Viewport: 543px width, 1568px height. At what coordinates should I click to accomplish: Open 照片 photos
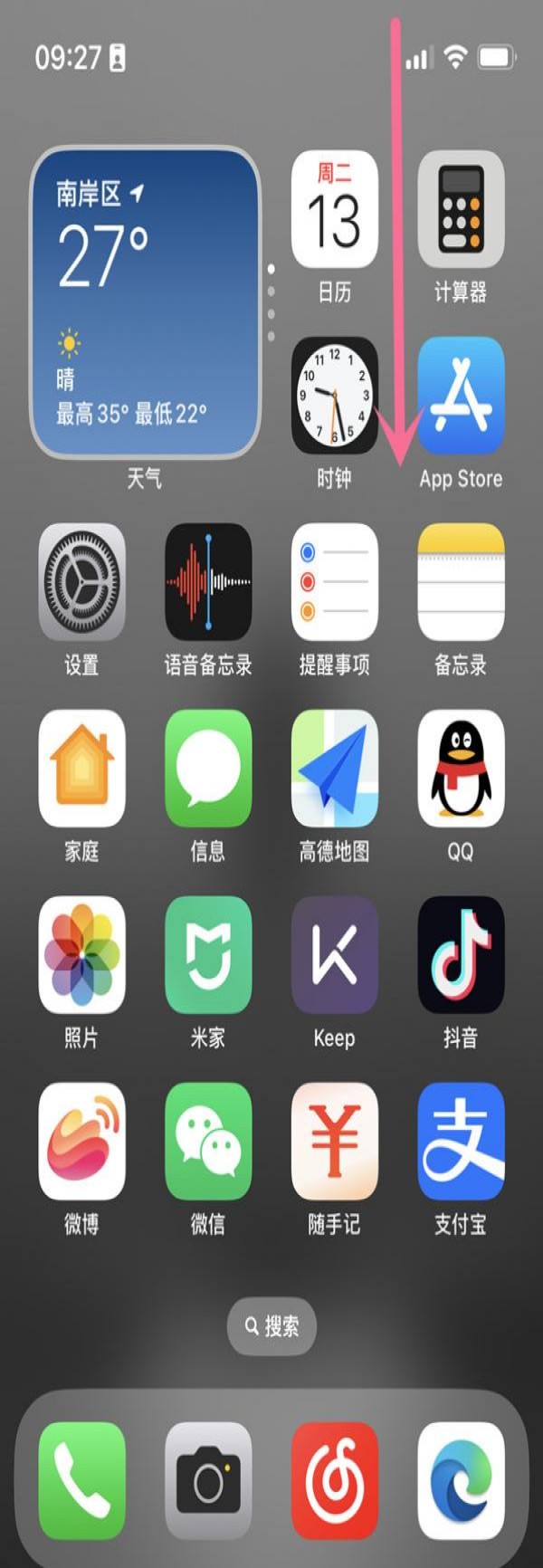[81, 955]
